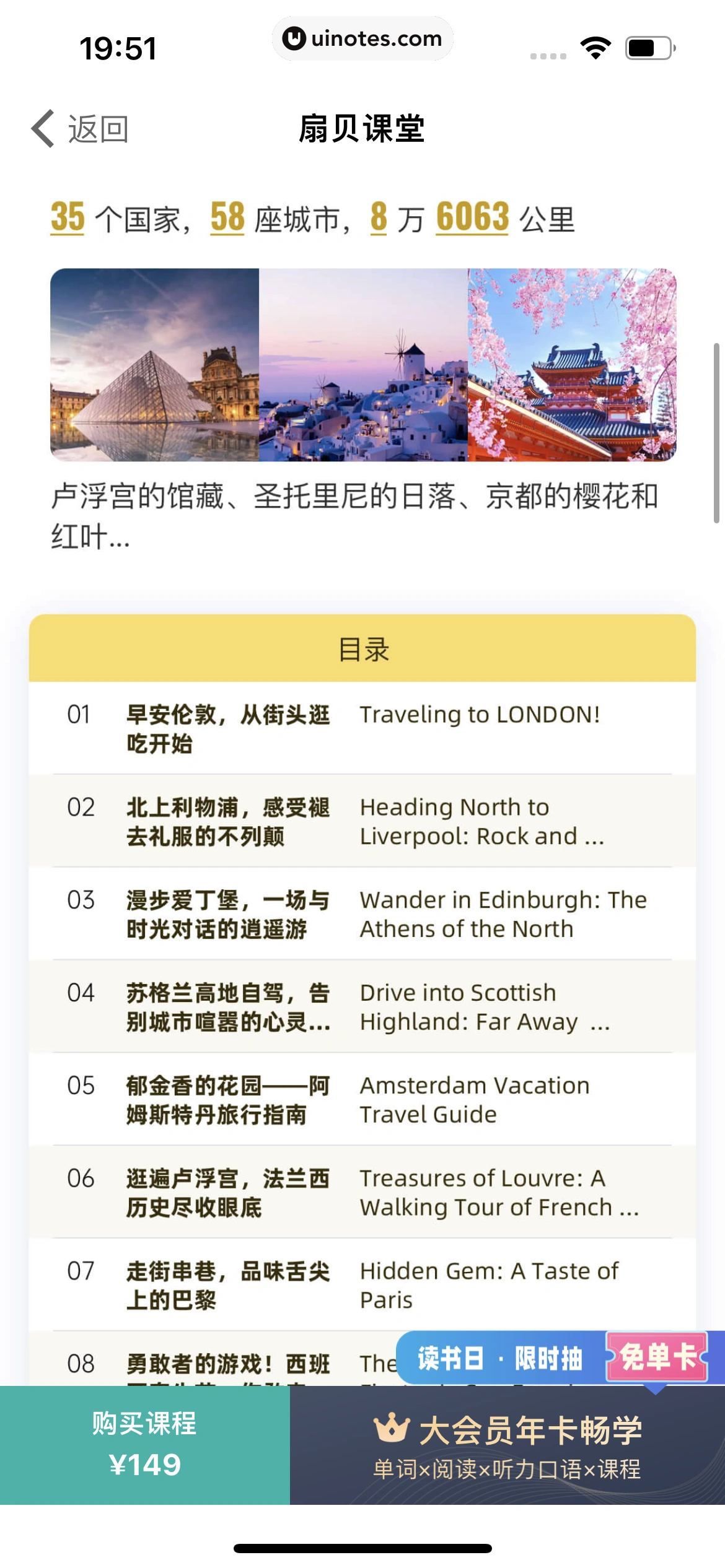Viewport: 725px width, 1568px height.
Task: Tap the 返回 back label
Action: tap(99, 129)
